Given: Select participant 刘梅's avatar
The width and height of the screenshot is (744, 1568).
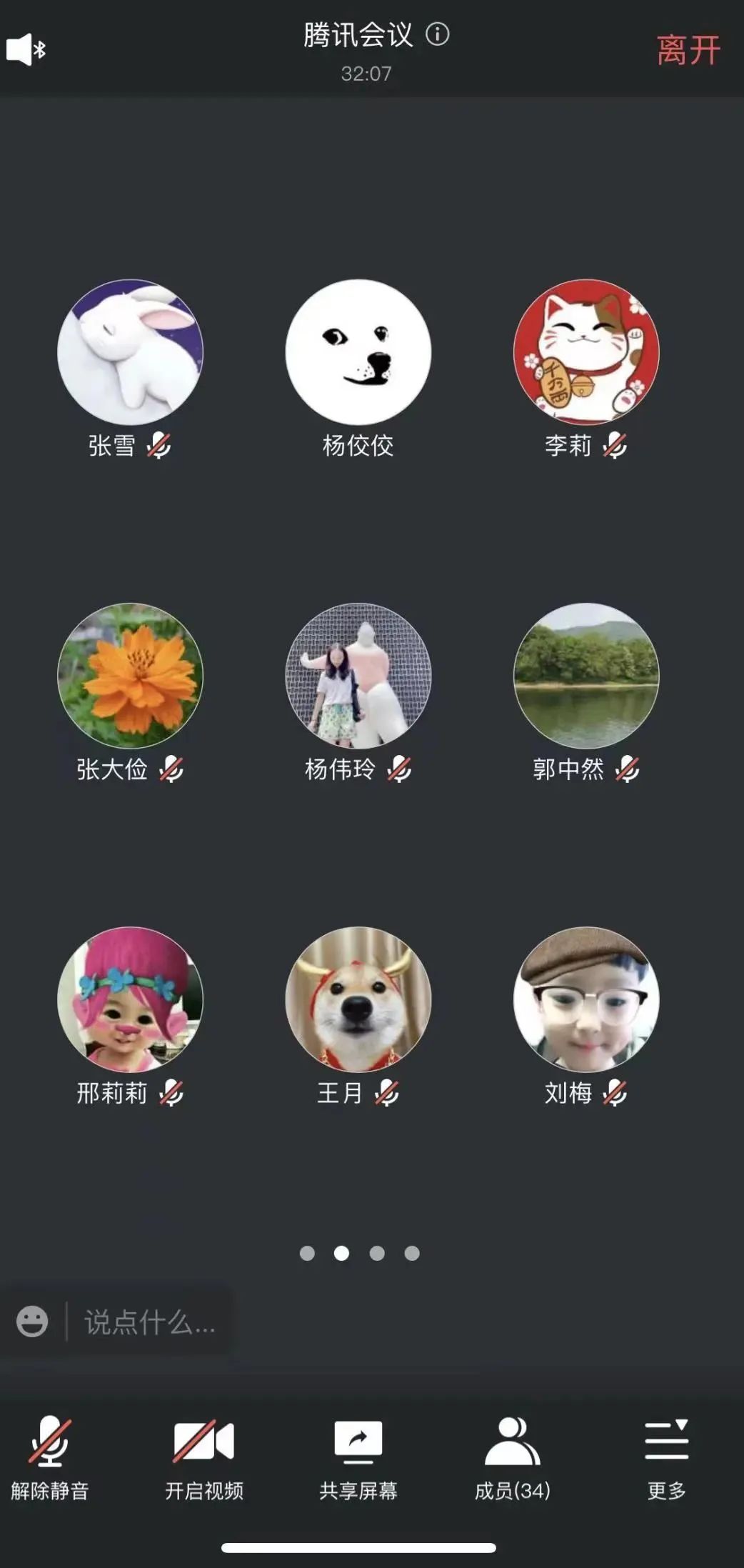Looking at the screenshot, I should [x=585, y=999].
